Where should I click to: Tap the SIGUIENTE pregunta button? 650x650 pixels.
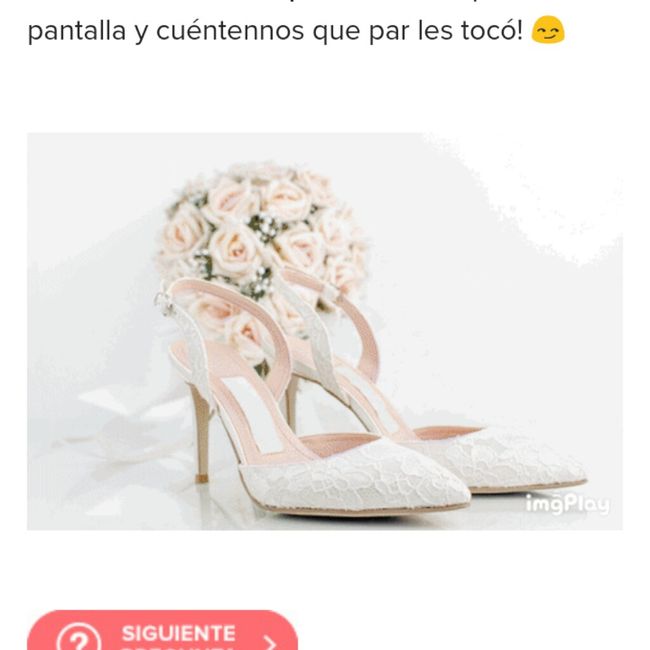(163, 634)
